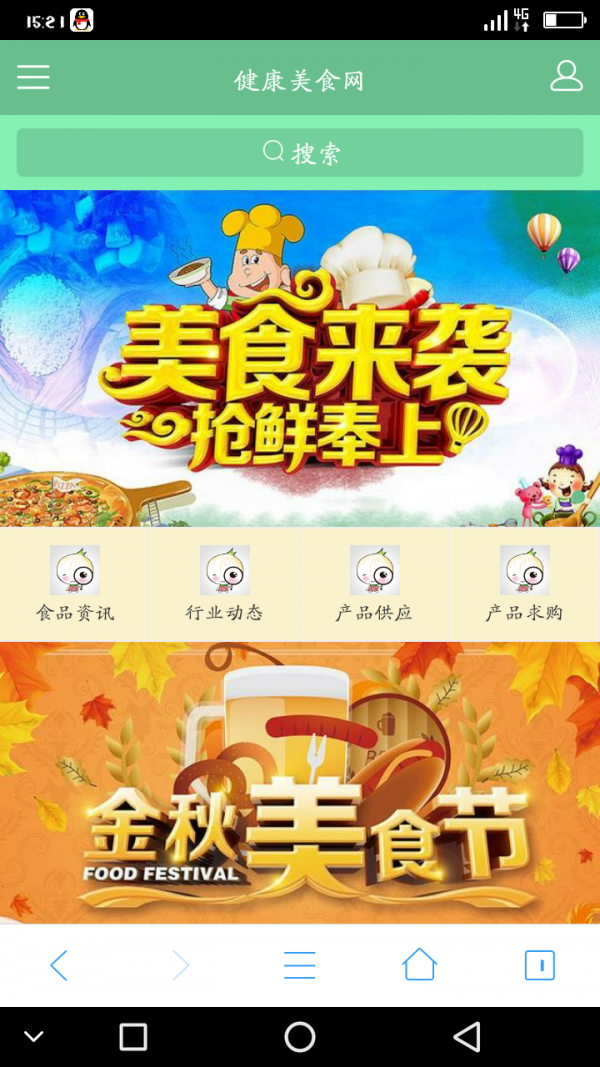Open 行业动态 category

click(225, 585)
